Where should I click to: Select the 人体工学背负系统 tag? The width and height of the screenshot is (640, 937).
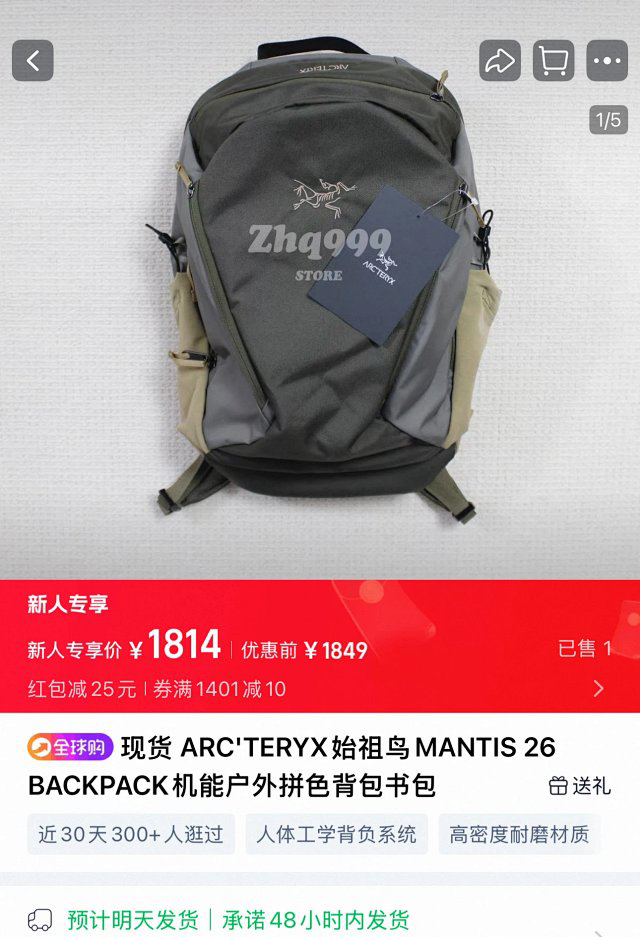pos(336,834)
